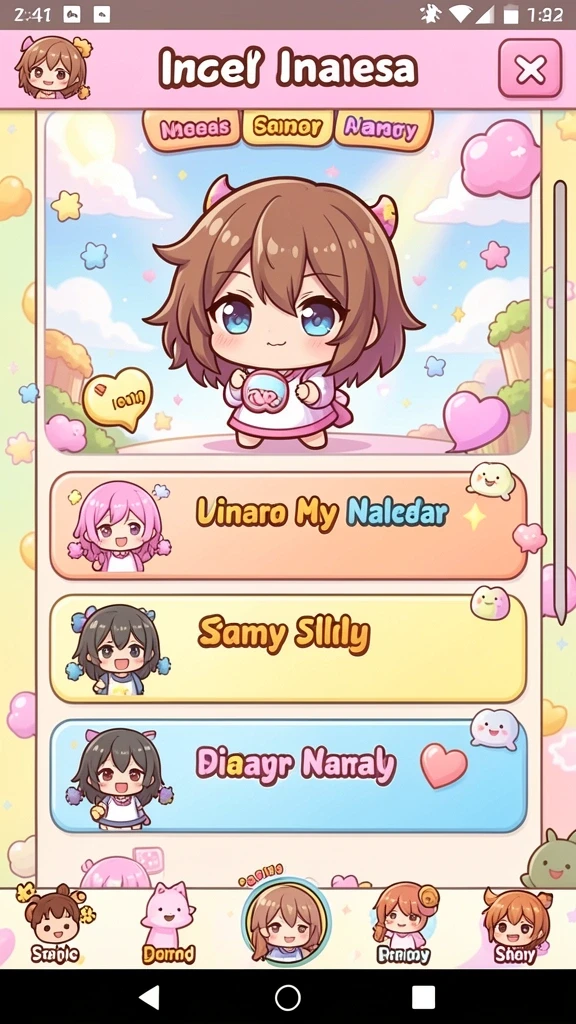Open the Diaayr Narraly row
The height and width of the screenshot is (1024, 576).
coord(288,776)
